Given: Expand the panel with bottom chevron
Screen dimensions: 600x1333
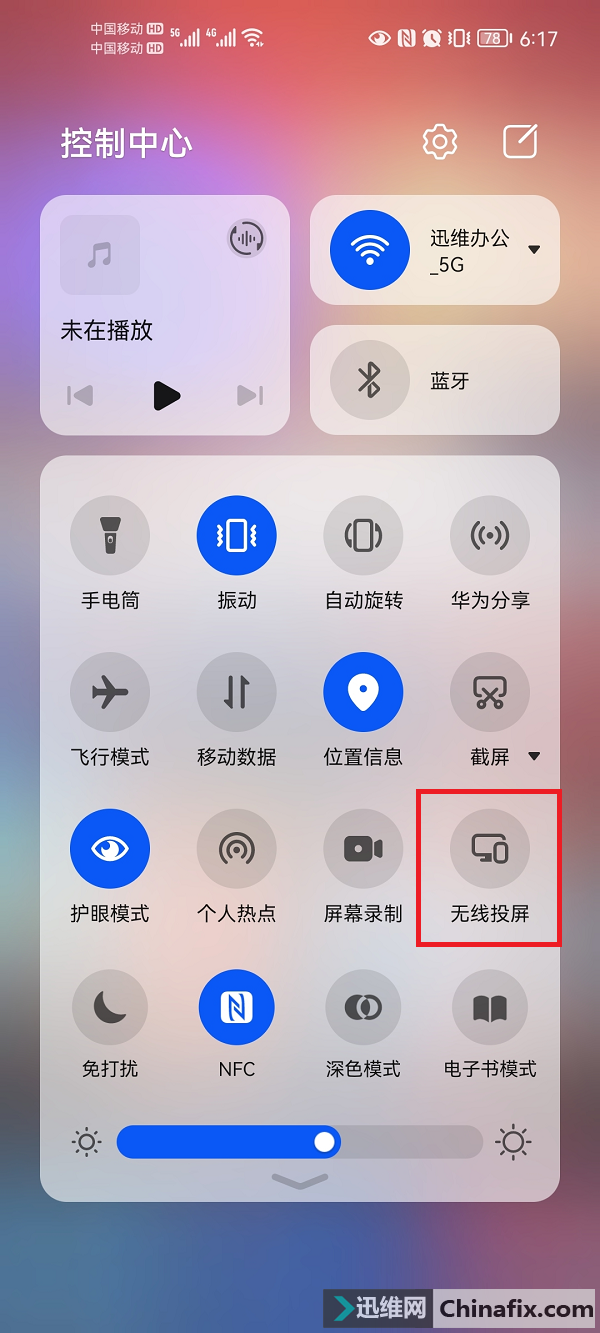Looking at the screenshot, I should click(300, 1181).
